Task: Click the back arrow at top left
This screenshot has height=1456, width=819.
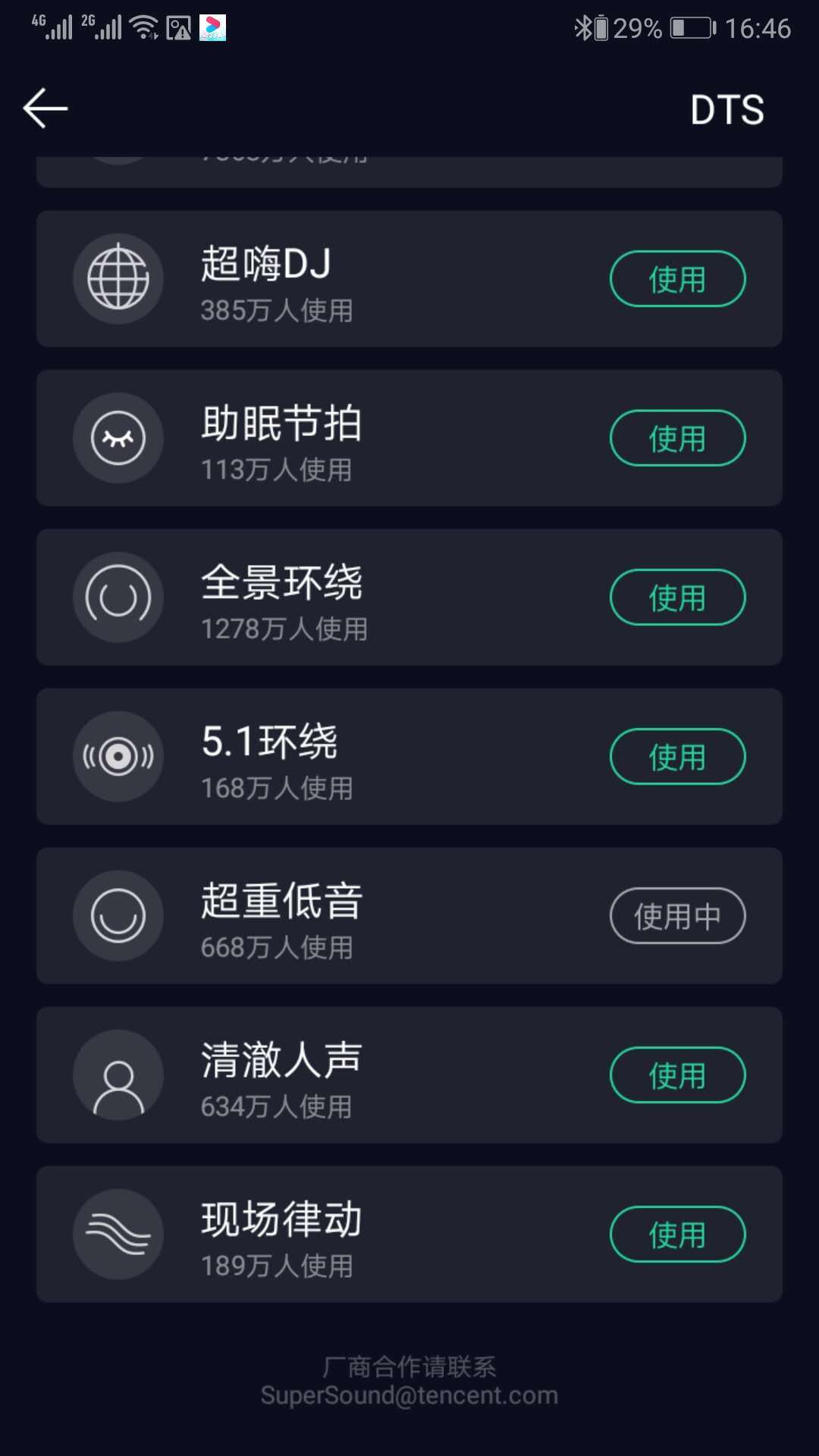Action: [45, 108]
